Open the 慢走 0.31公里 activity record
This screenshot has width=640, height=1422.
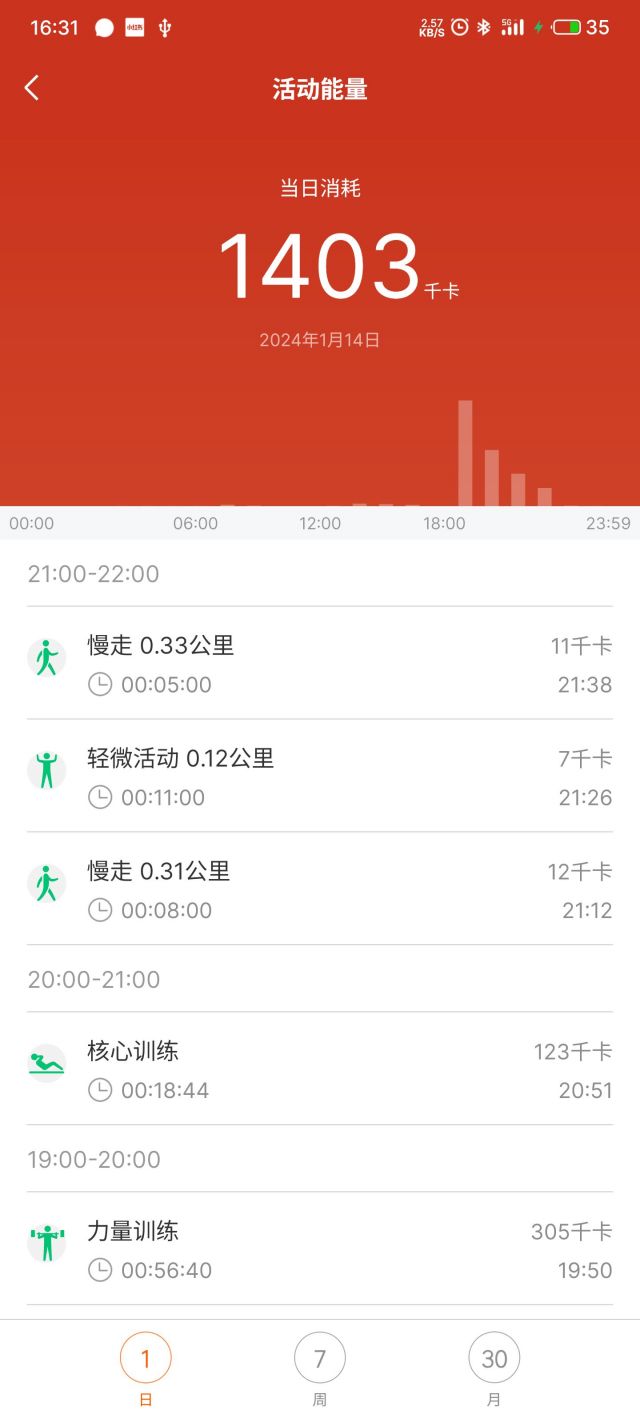pyautogui.click(x=320, y=890)
